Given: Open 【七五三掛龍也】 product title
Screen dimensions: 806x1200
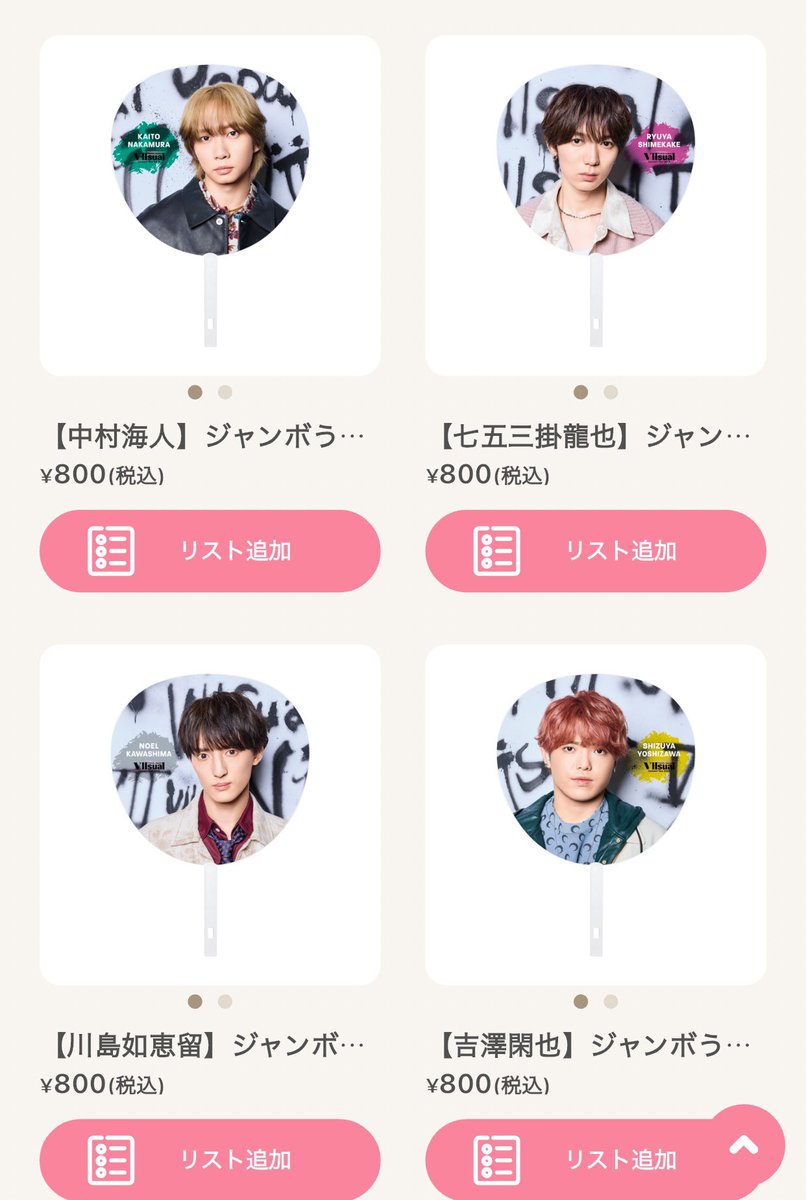Looking at the screenshot, I should click(596, 437).
